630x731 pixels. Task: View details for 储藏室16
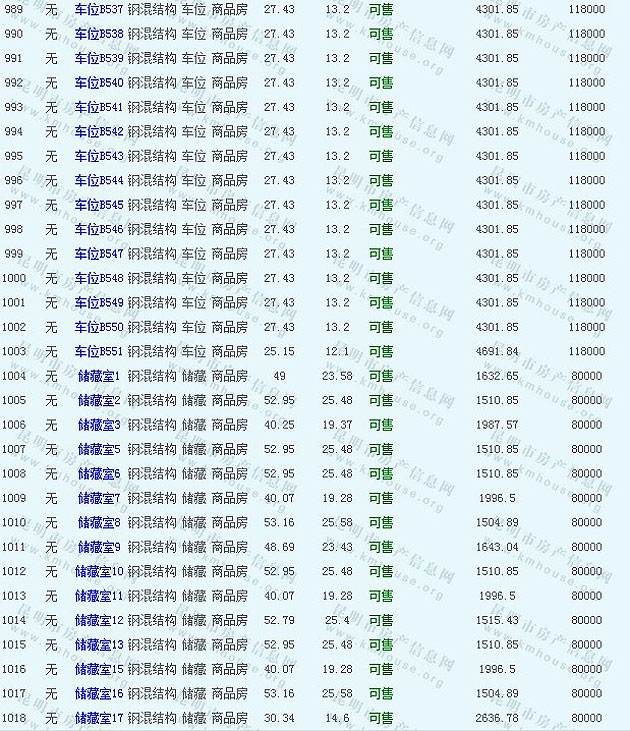99,694
